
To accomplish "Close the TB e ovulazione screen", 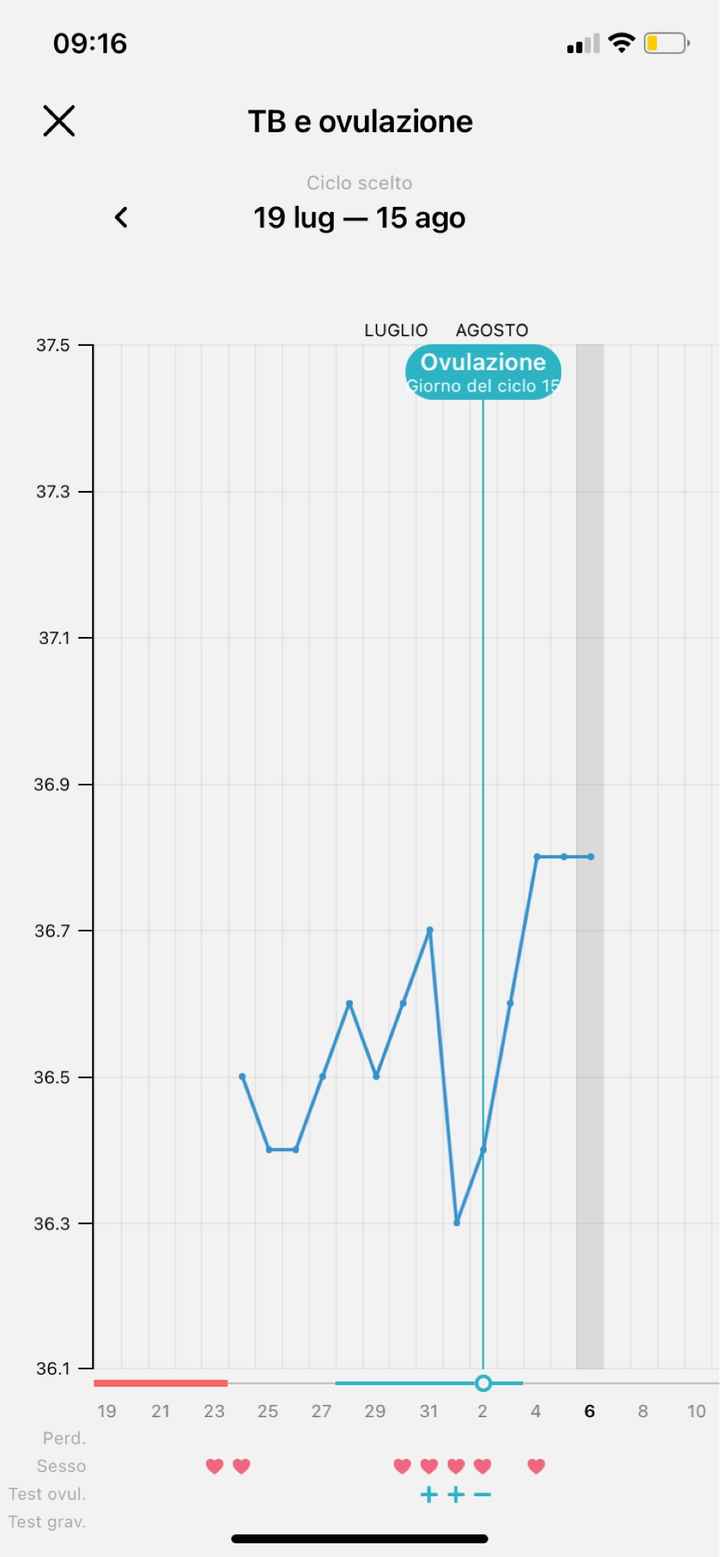I will point(59,121).
